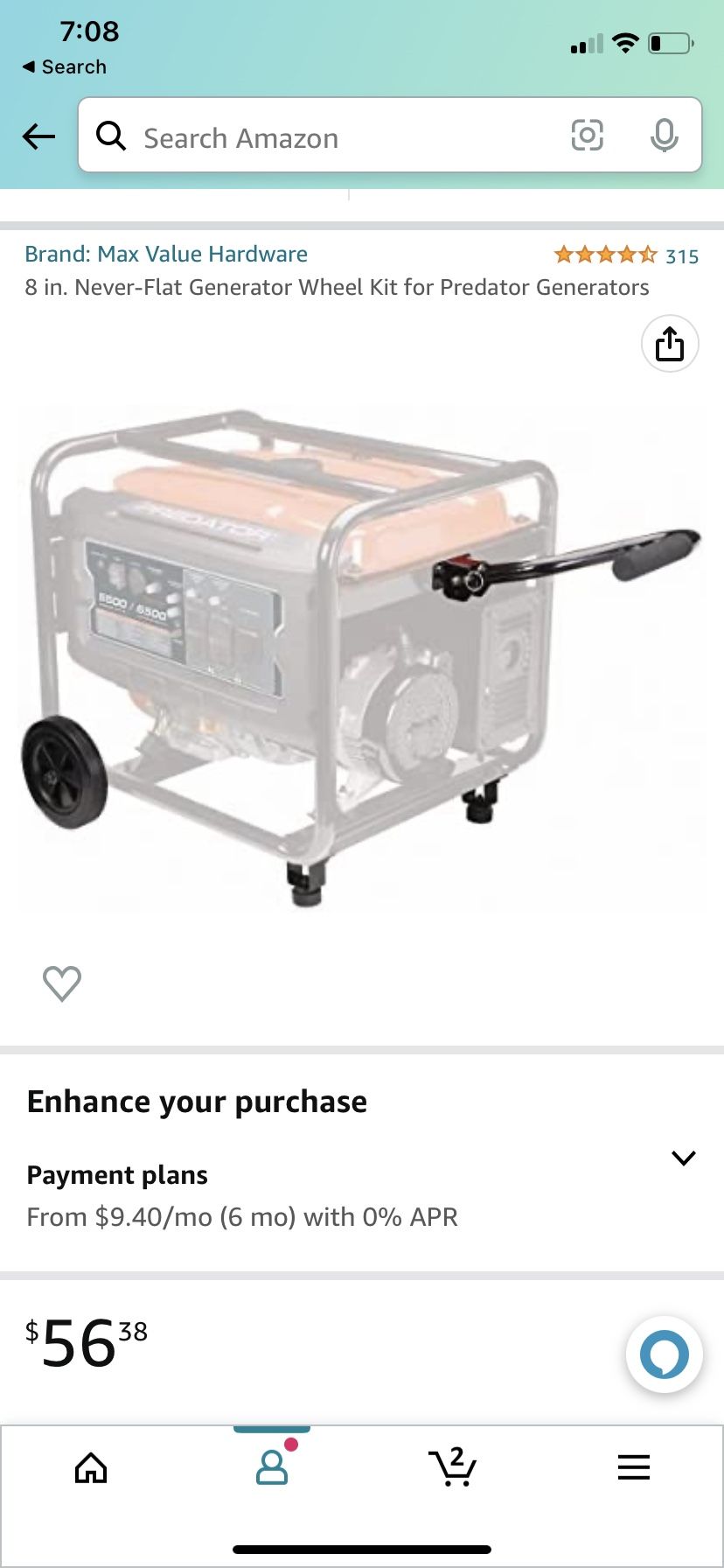Open the camera lens search icon
Image resolution: width=724 pixels, height=1568 pixels.
pyautogui.click(x=587, y=136)
